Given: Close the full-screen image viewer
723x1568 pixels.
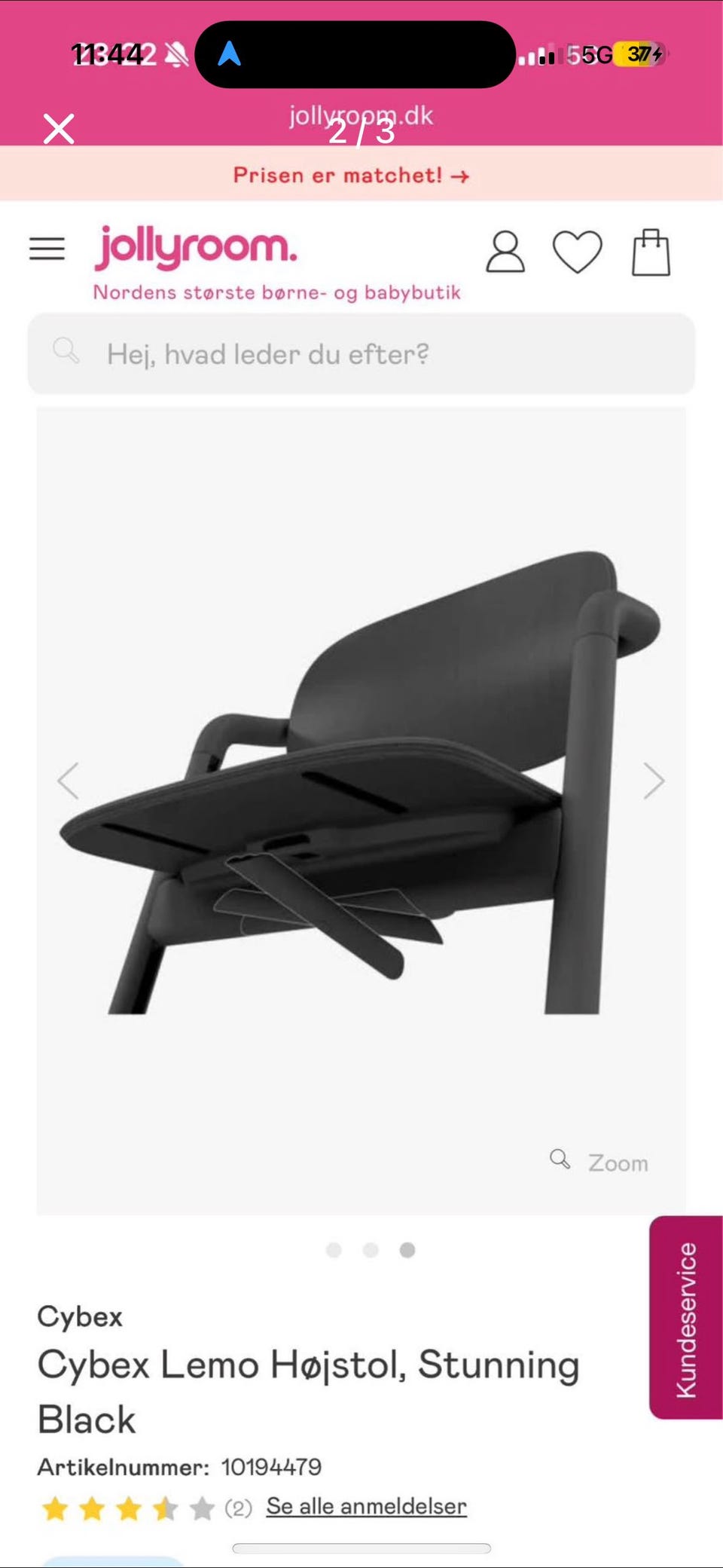Looking at the screenshot, I should 59,129.
